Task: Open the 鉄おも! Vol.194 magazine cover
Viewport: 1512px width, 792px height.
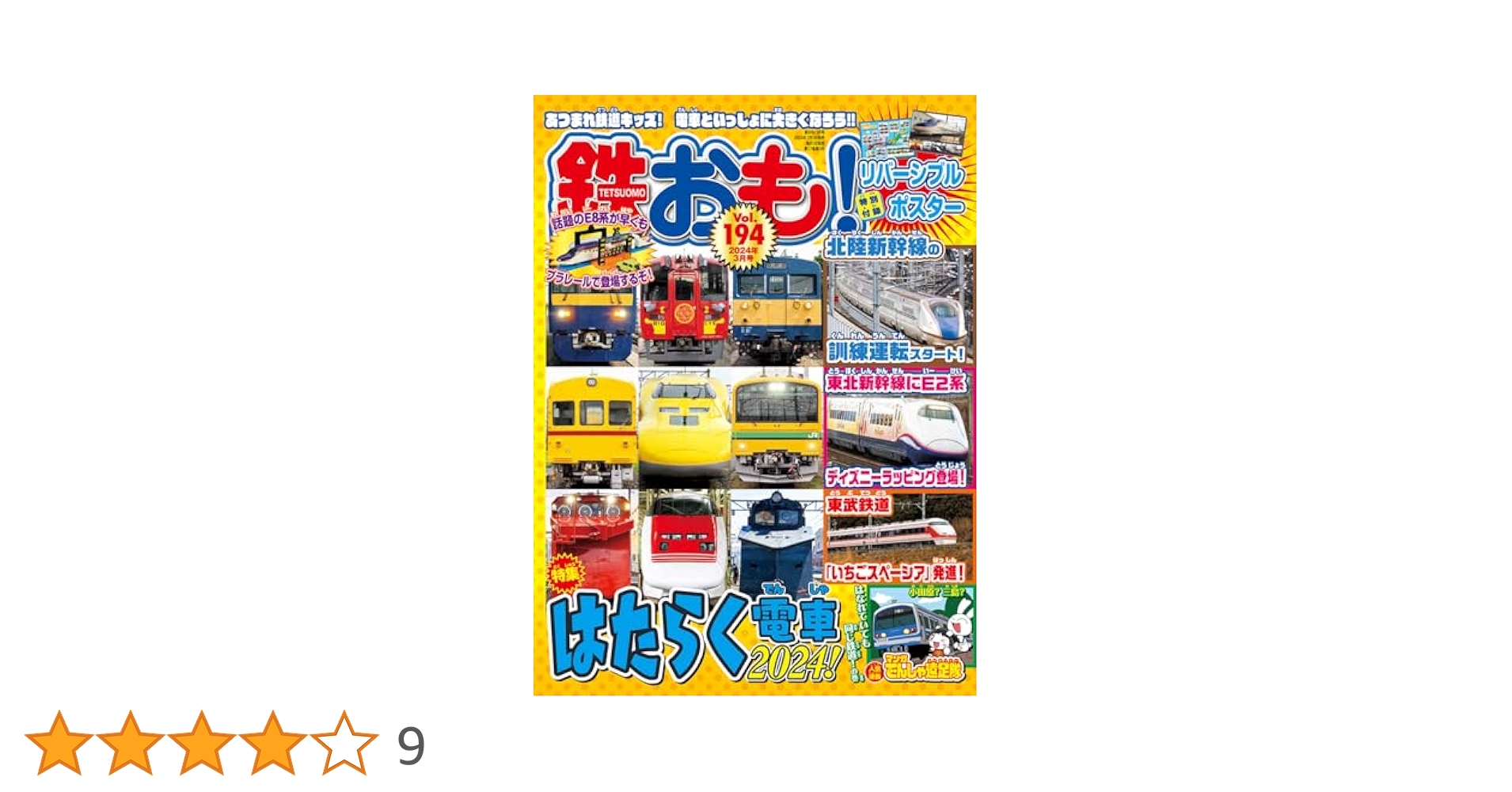Action: click(x=754, y=395)
